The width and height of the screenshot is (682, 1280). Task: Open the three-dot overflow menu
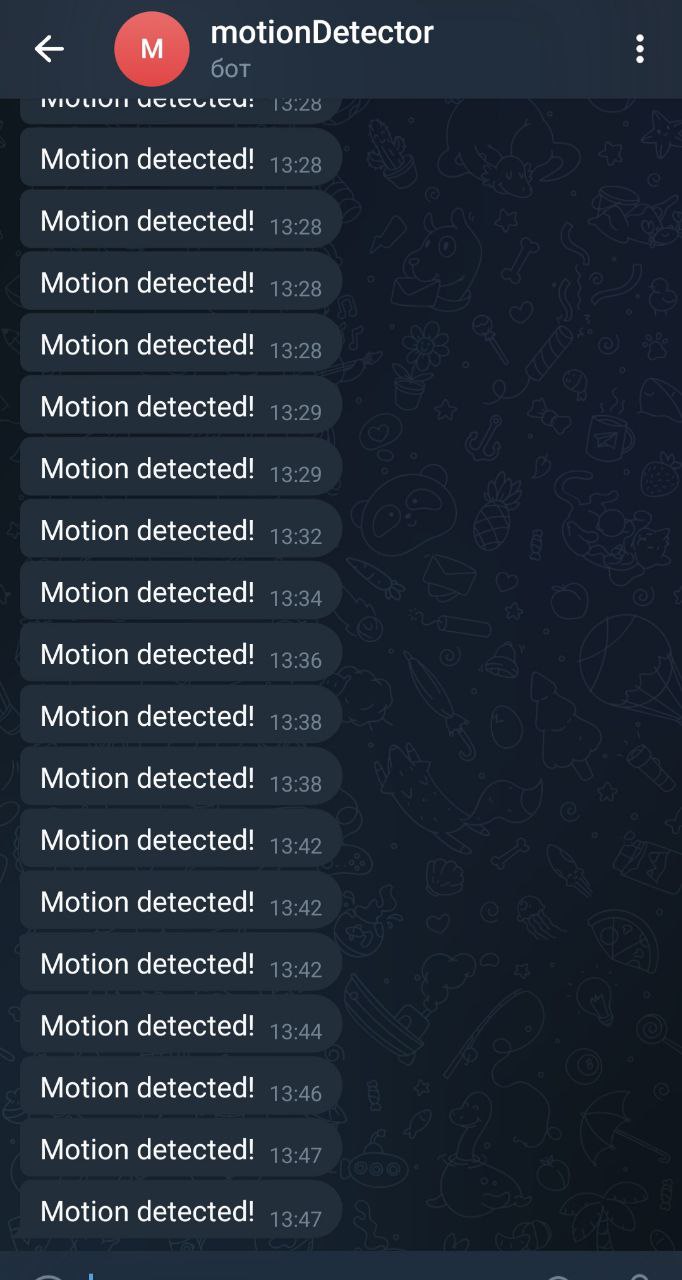(640, 48)
